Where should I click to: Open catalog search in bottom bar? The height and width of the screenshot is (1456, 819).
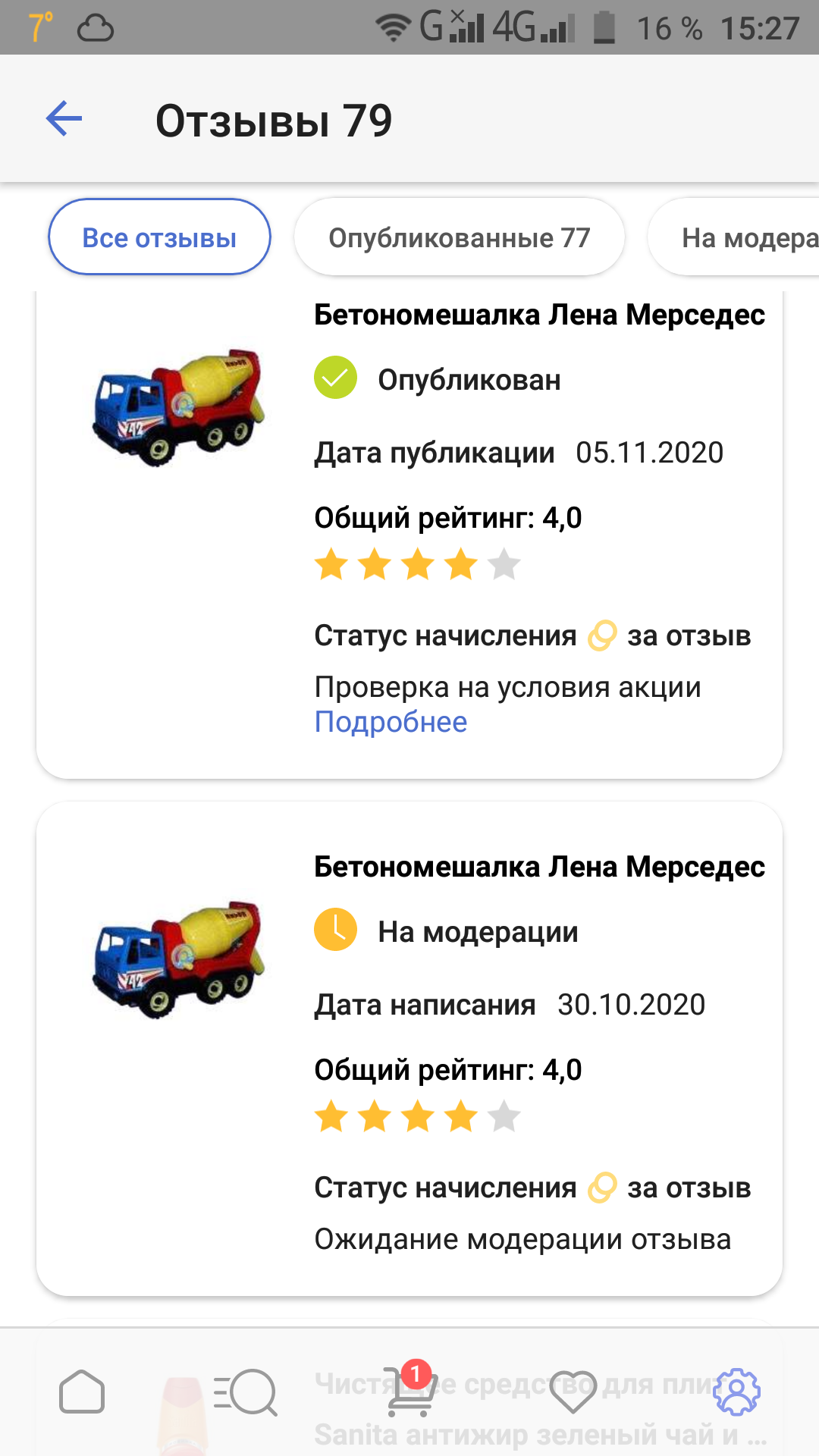point(246,1392)
